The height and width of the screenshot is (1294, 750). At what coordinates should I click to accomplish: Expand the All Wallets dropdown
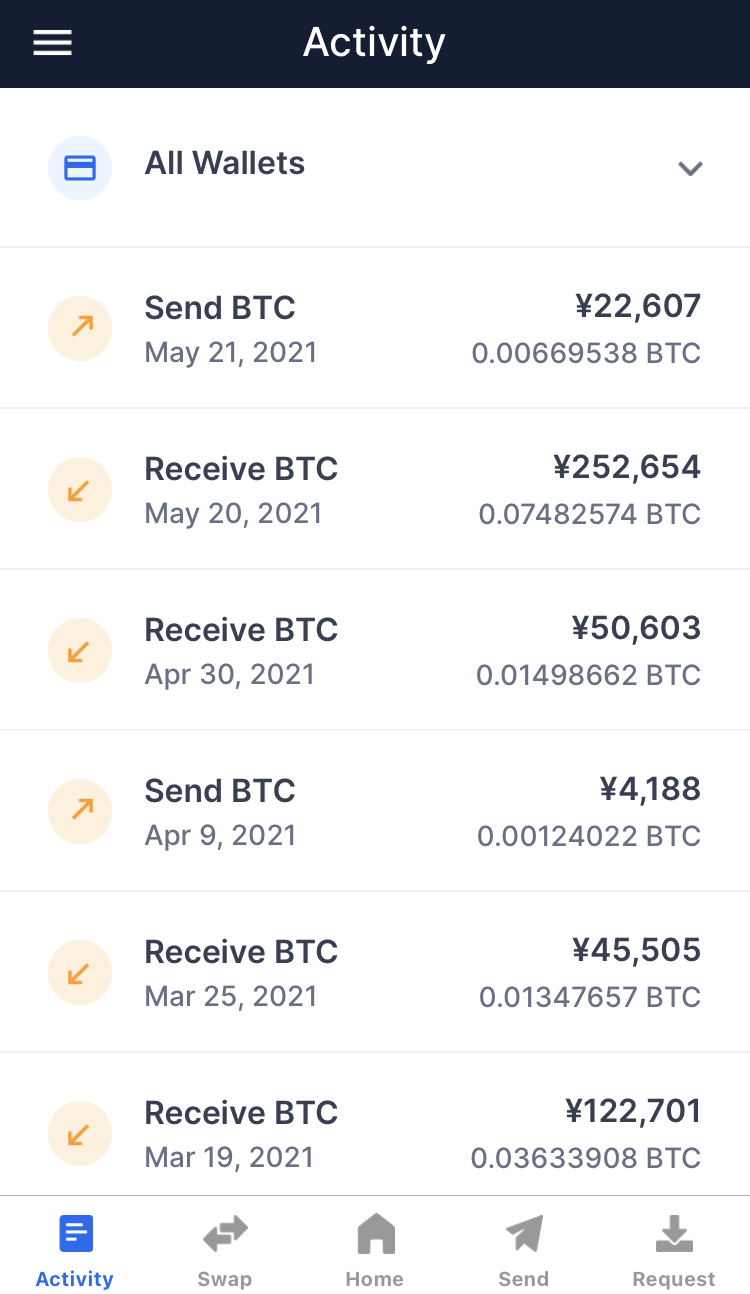(690, 168)
